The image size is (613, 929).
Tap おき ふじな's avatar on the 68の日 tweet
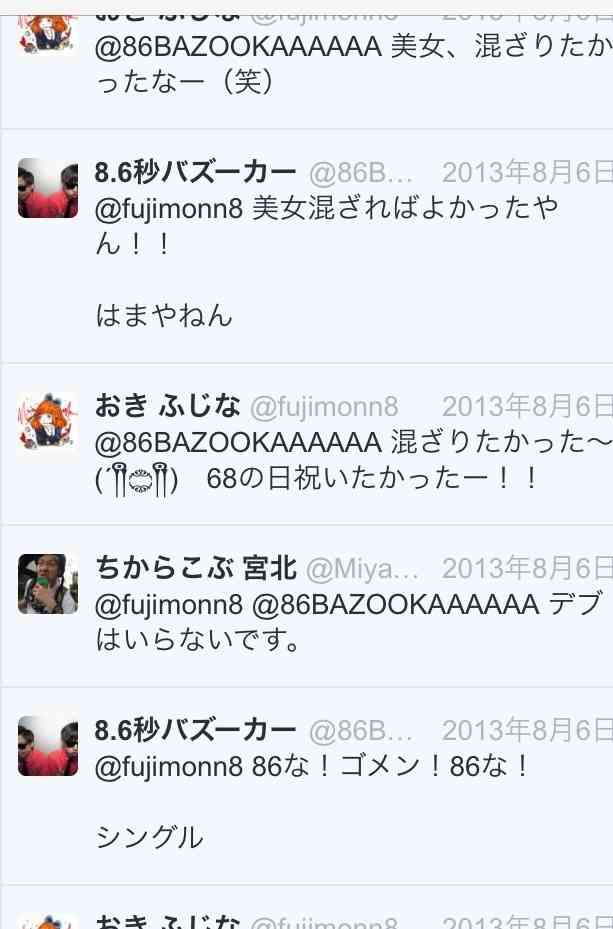[x=47, y=421]
